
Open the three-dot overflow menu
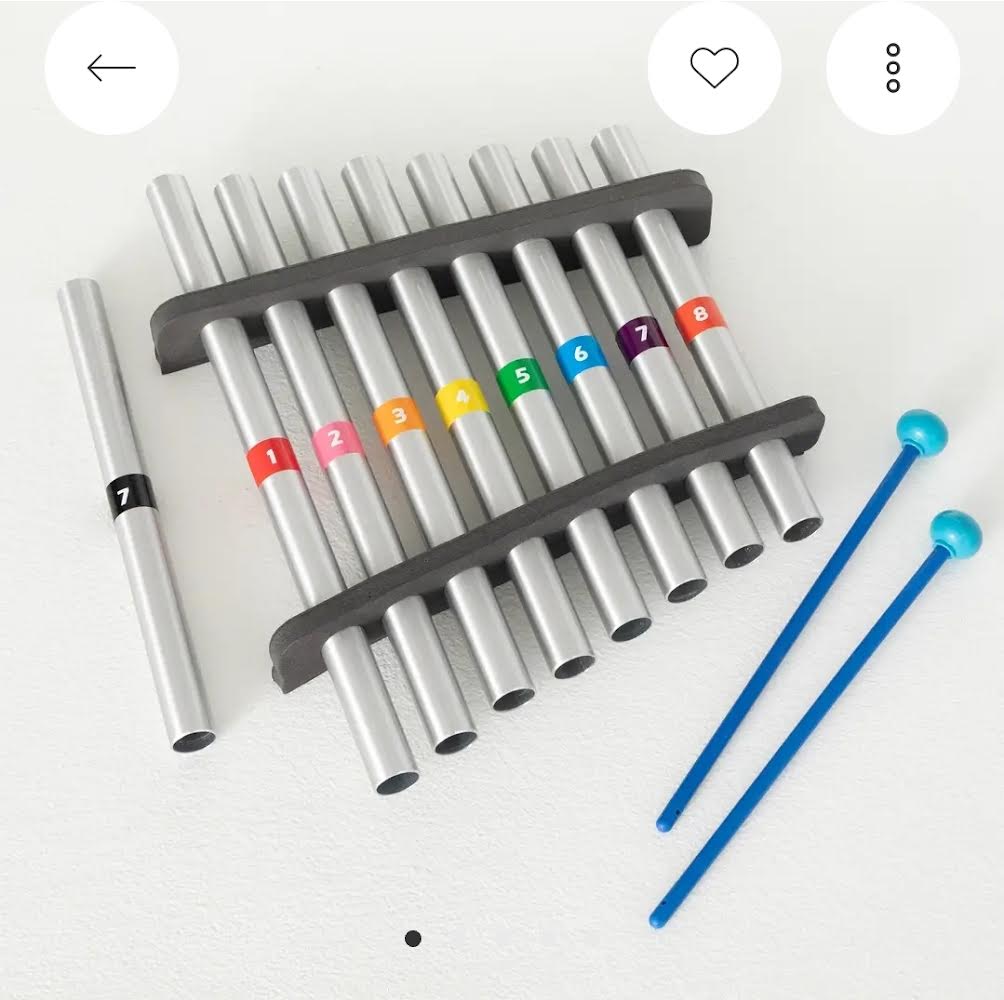893,68
